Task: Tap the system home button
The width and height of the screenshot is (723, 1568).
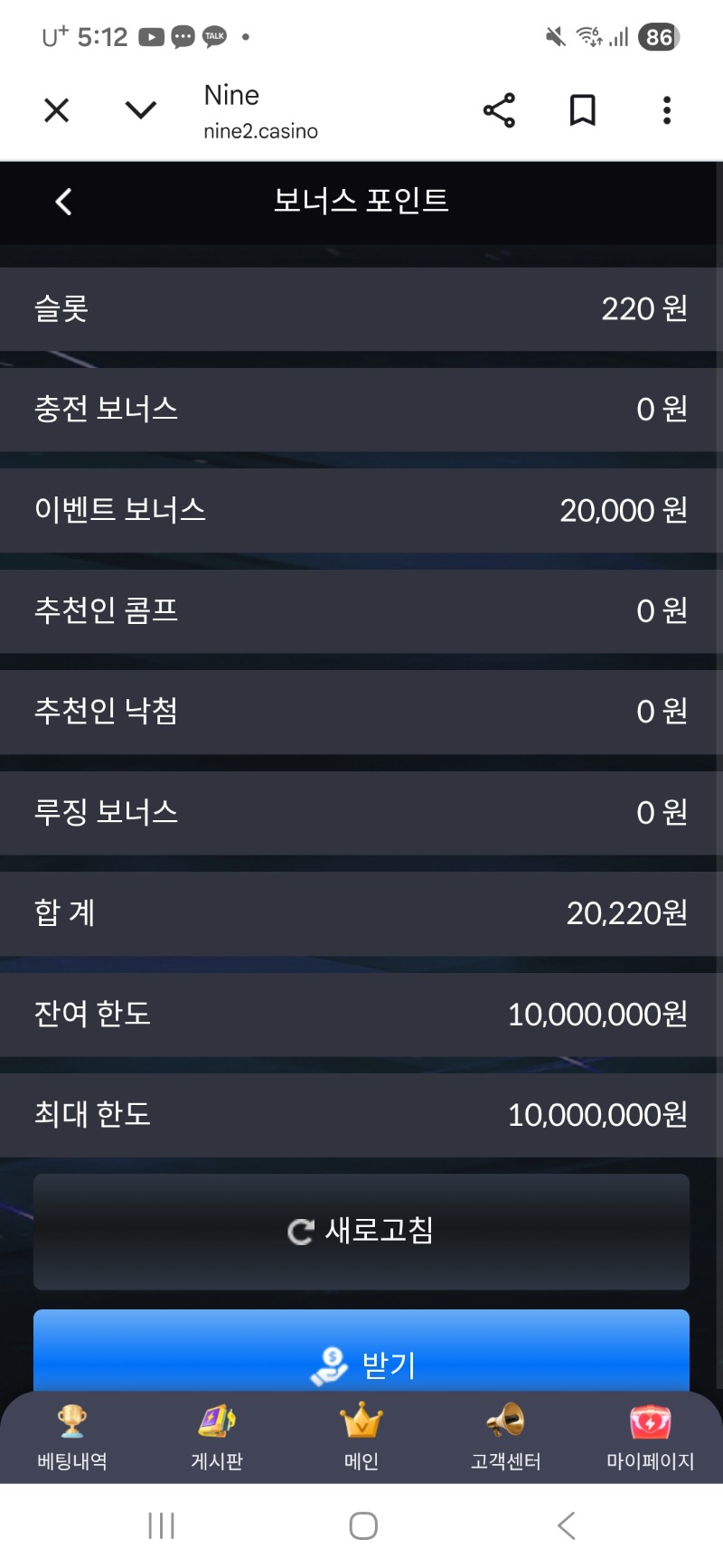Action: [x=362, y=1525]
